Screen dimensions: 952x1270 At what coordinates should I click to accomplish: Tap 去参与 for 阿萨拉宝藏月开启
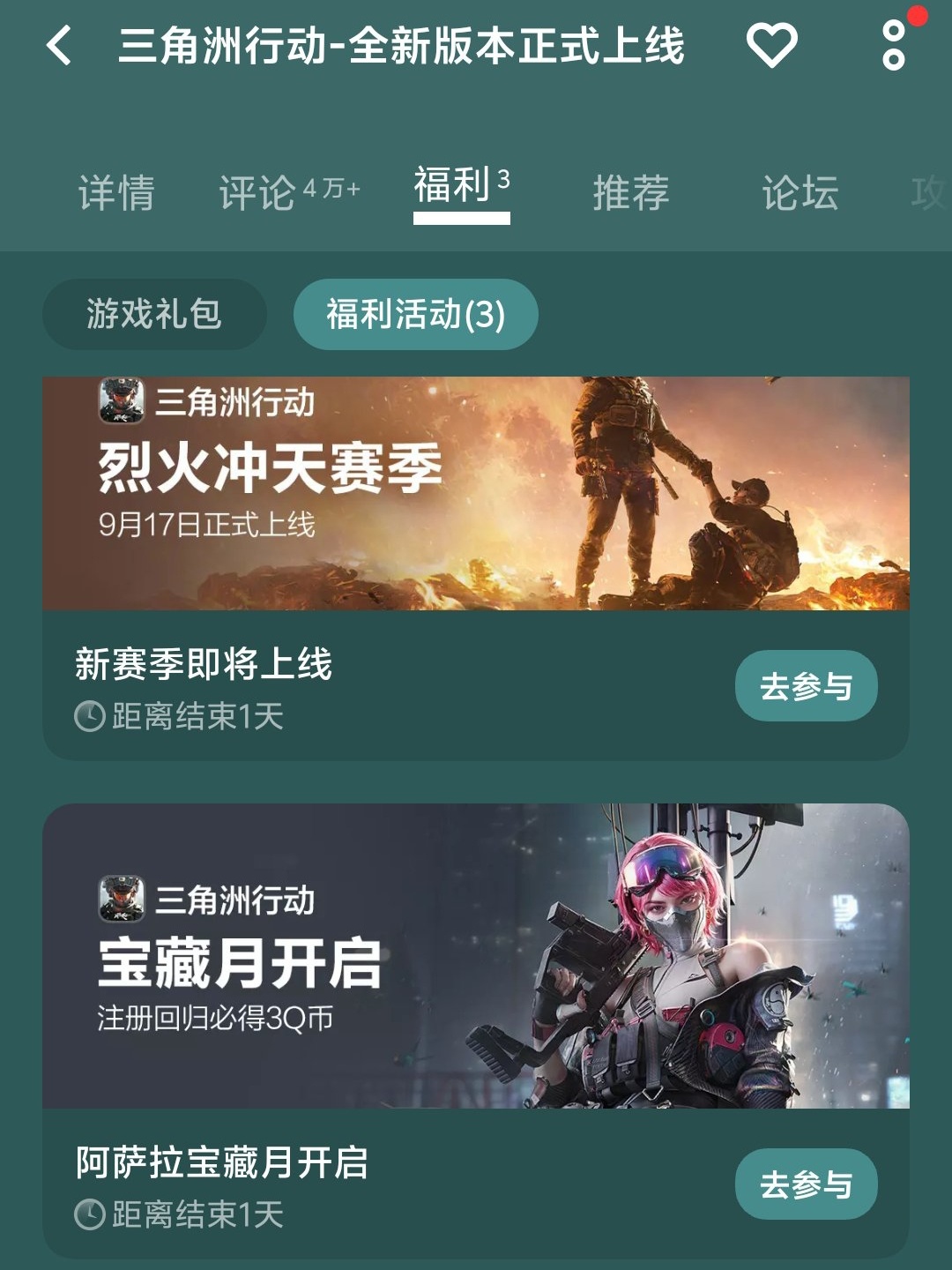pos(806,1184)
